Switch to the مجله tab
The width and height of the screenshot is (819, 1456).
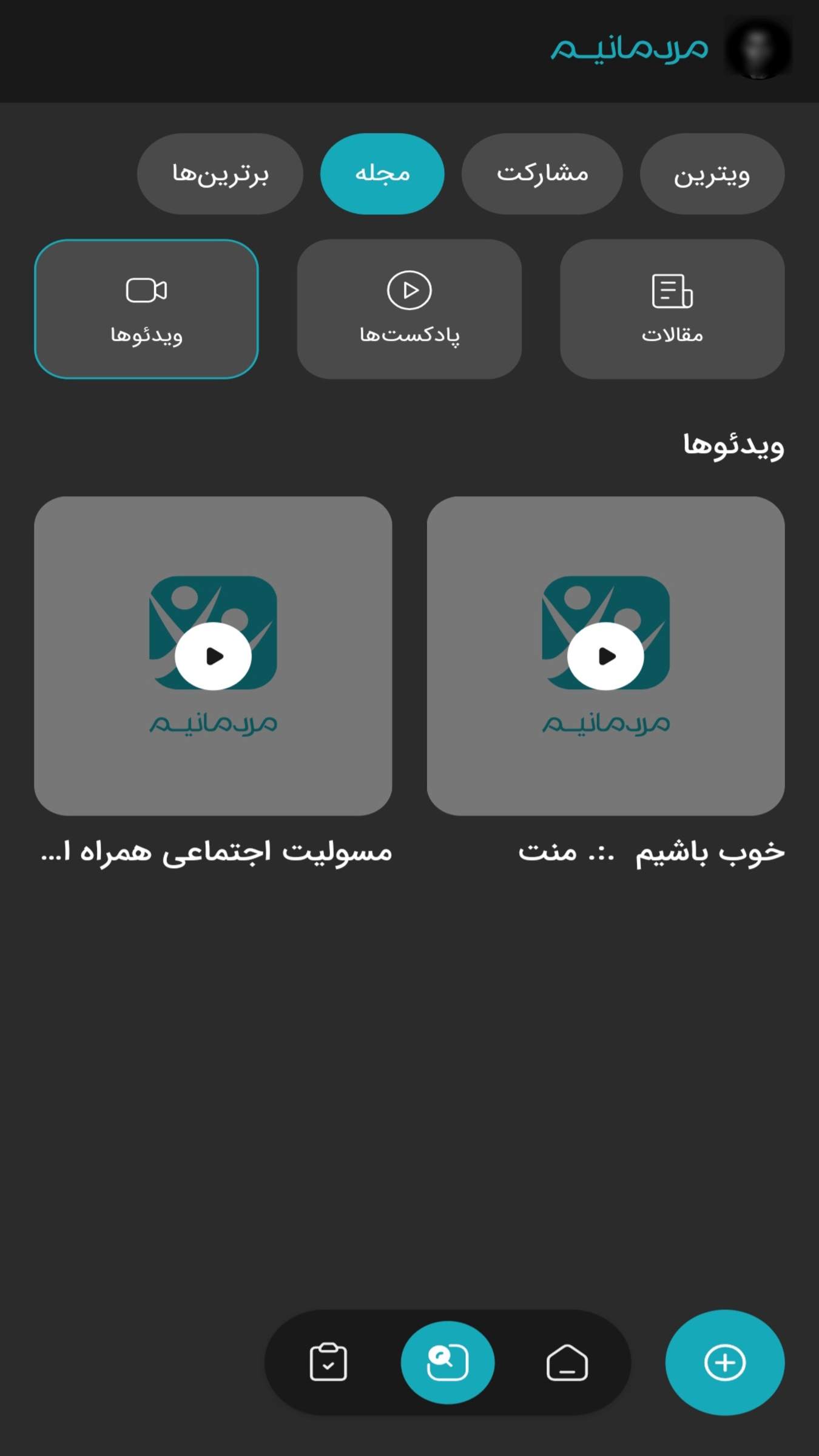click(x=382, y=174)
